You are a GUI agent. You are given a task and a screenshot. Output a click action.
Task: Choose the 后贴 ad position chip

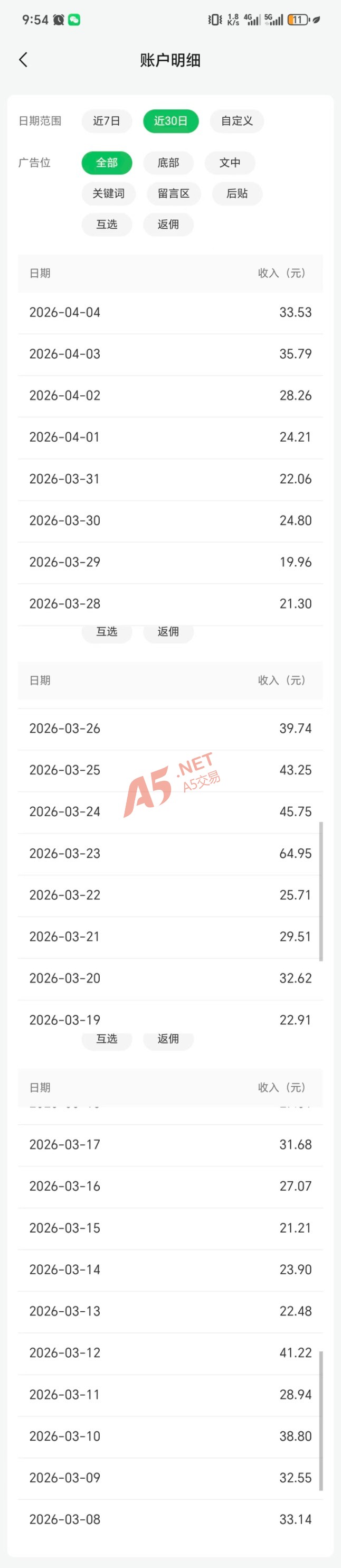[x=236, y=193]
